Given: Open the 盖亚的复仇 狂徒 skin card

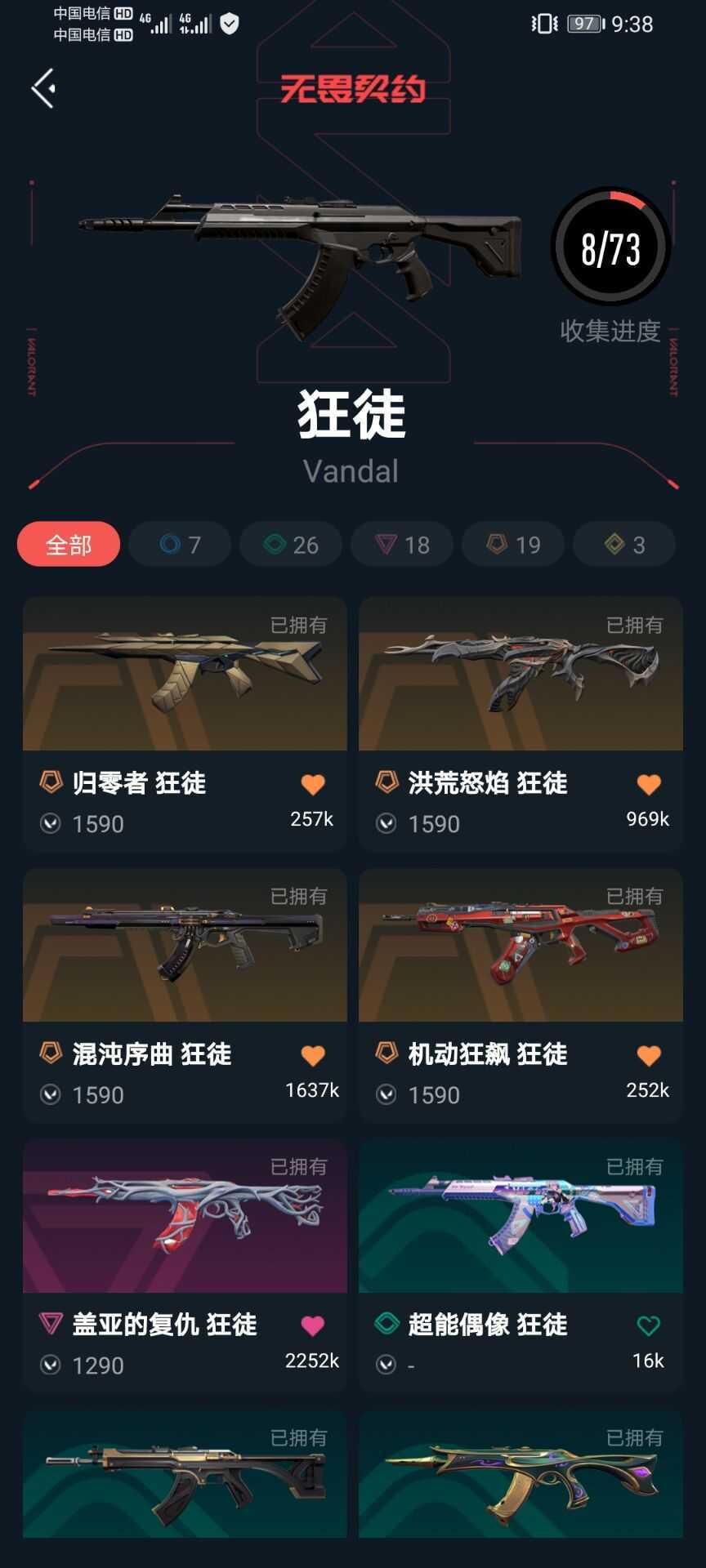Looking at the screenshot, I should coord(185,1266).
